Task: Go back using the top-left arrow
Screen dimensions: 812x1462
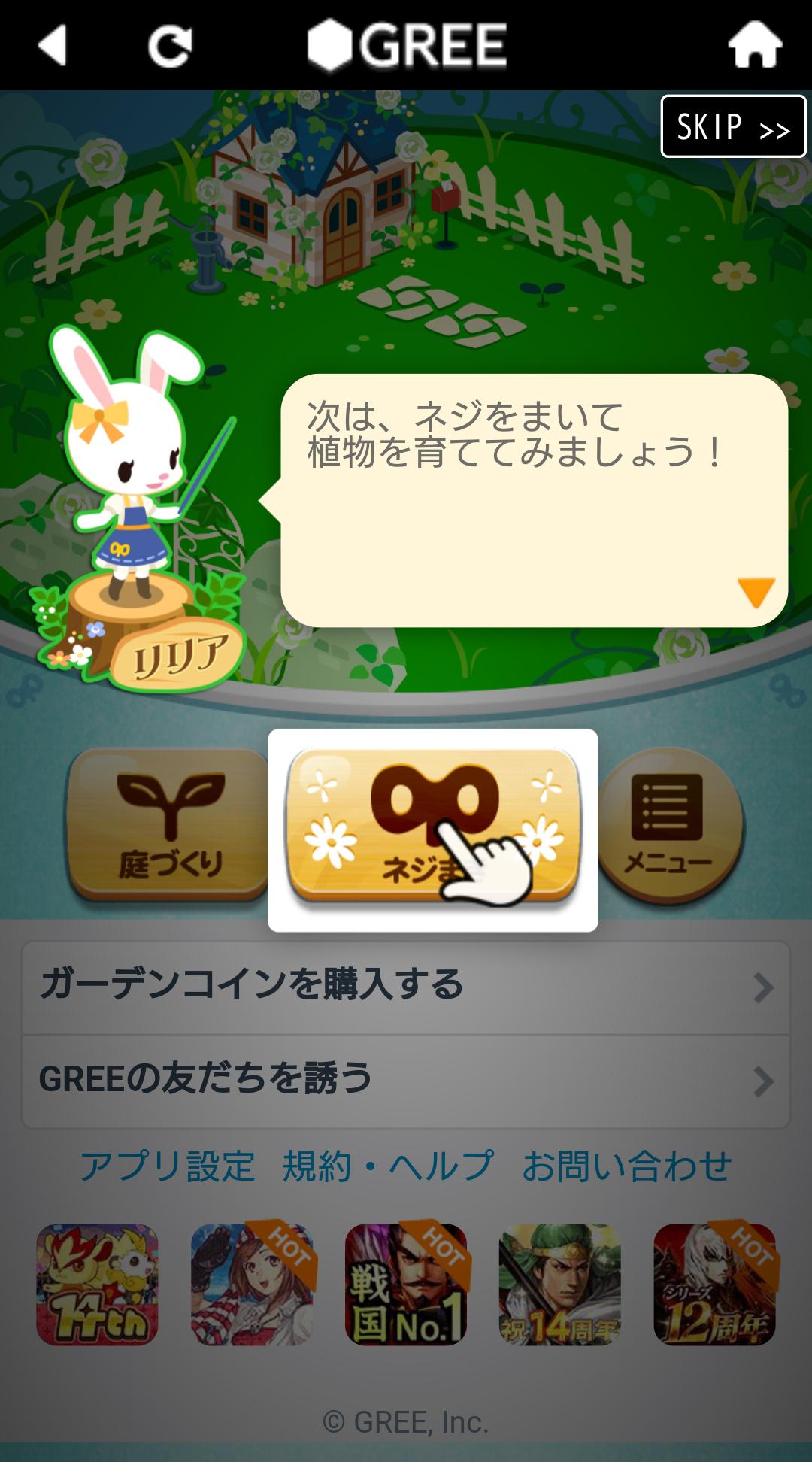Action: click(x=53, y=45)
